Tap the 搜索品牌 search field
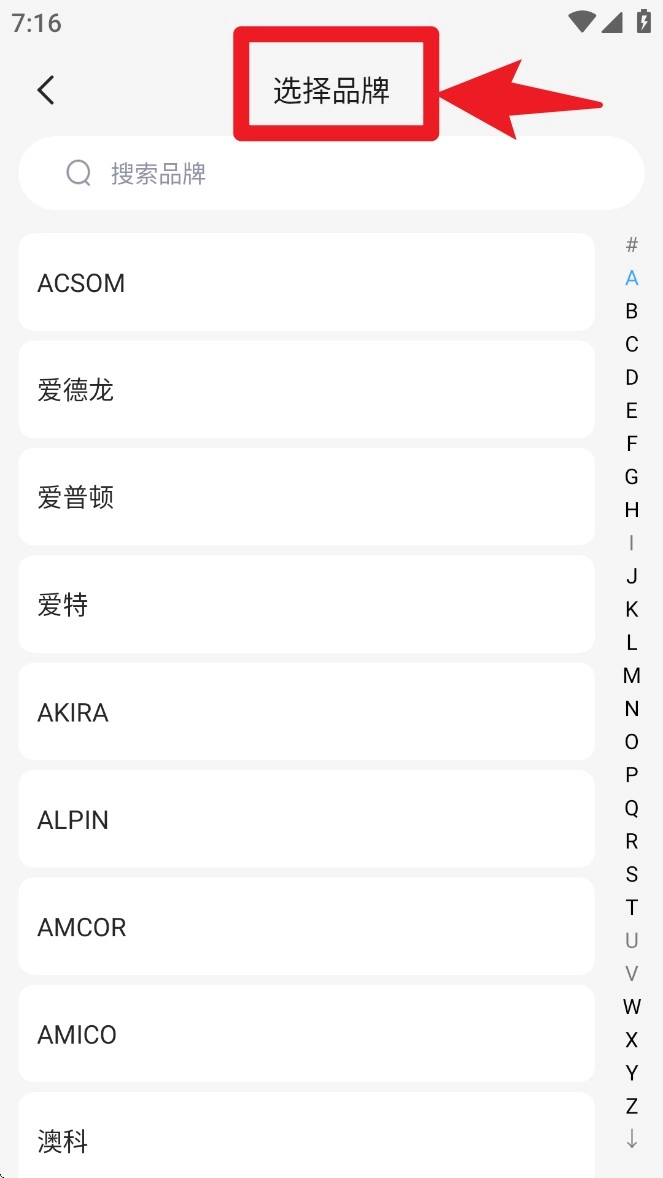This screenshot has height=1178, width=663. tap(330, 173)
